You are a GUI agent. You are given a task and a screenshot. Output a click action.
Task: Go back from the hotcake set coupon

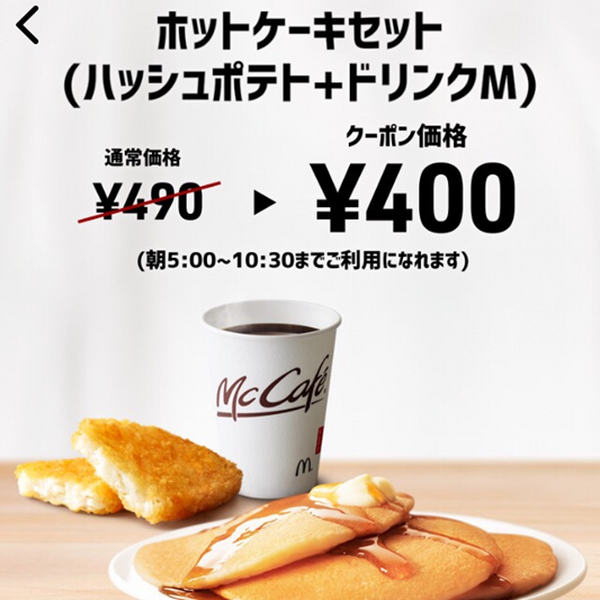pos(29,25)
